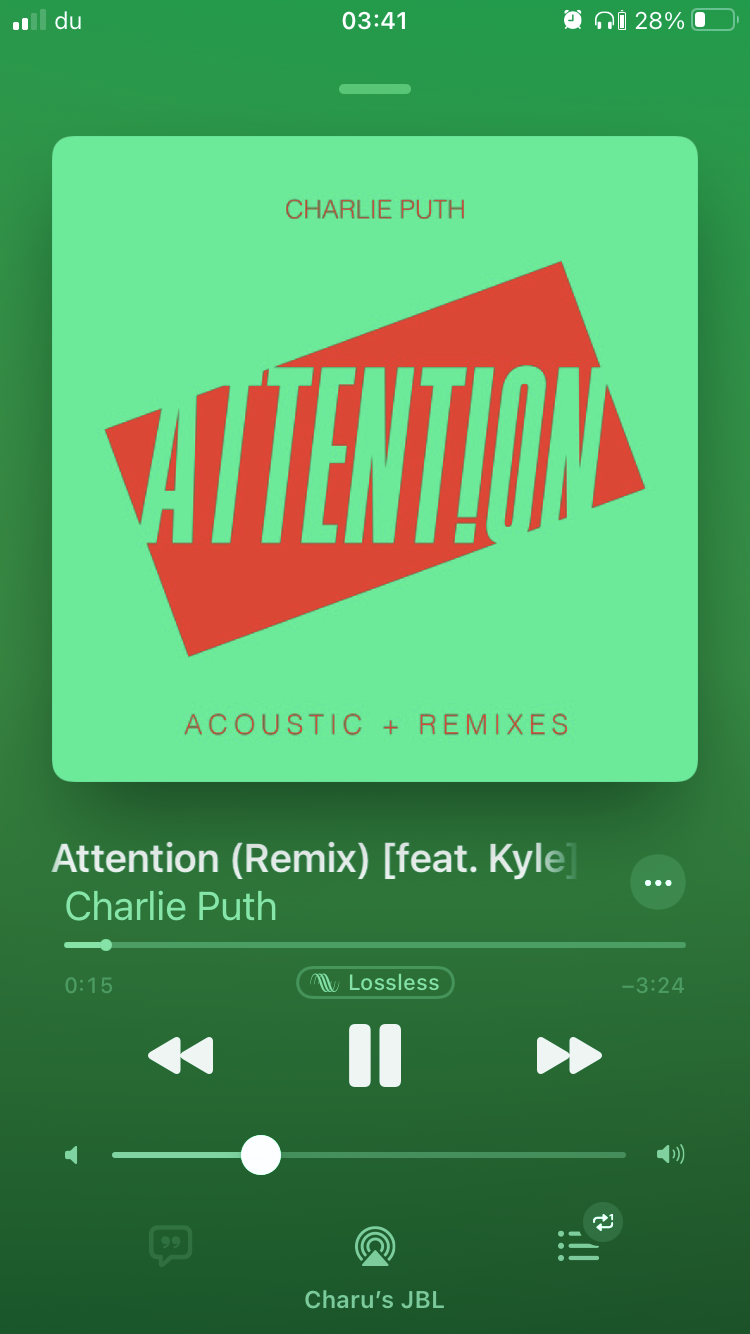Open the Up Next queue

click(579, 1246)
